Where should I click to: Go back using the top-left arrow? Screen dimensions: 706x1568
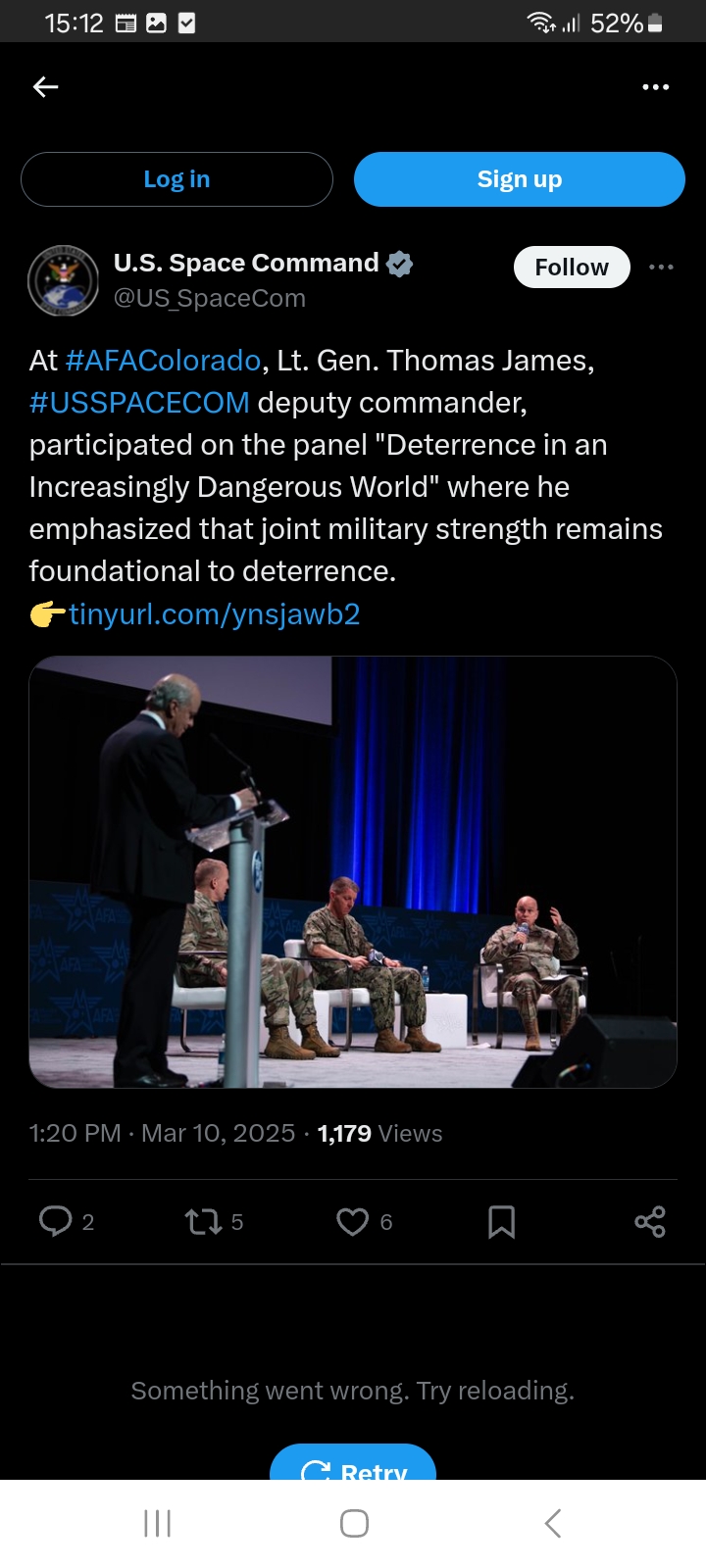(46, 87)
